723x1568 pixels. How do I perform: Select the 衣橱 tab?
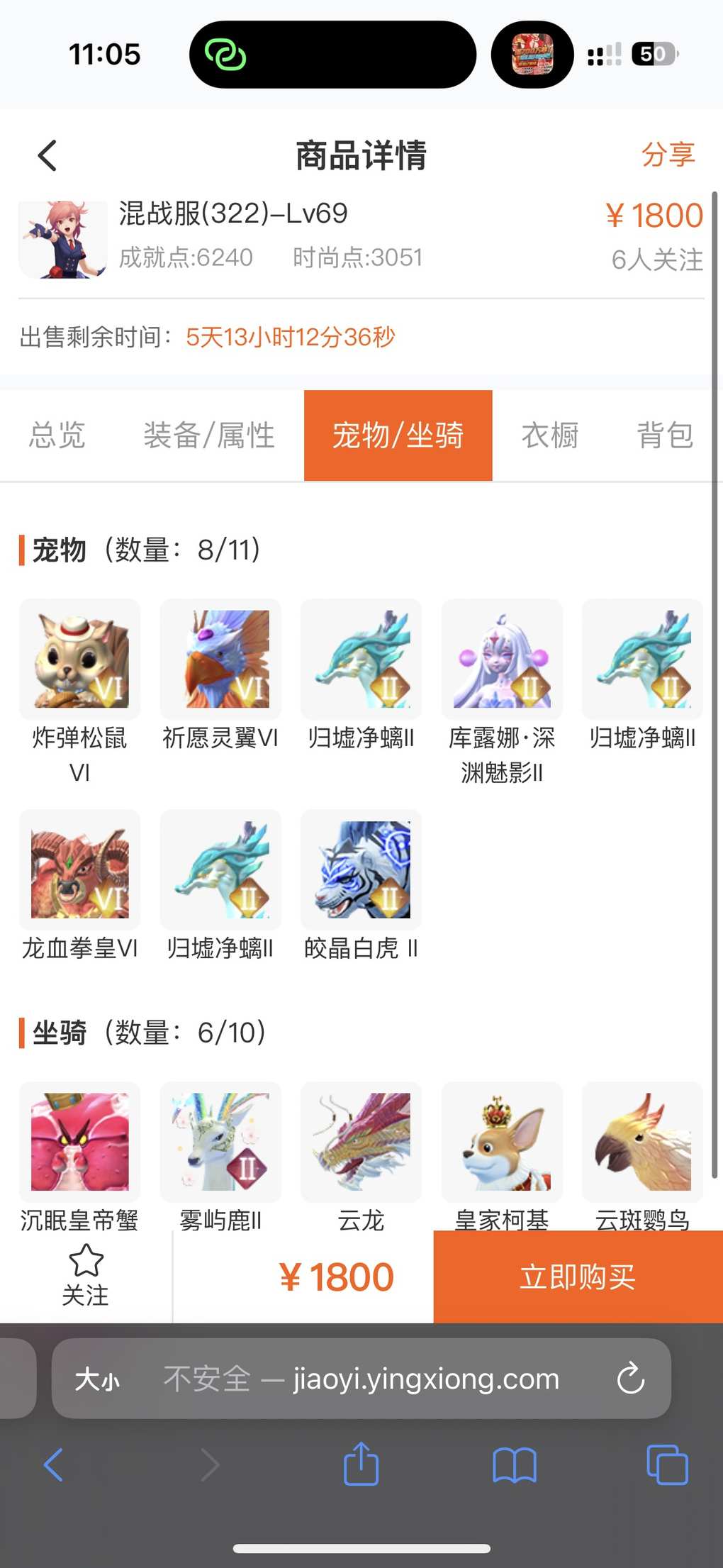point(550,435)
